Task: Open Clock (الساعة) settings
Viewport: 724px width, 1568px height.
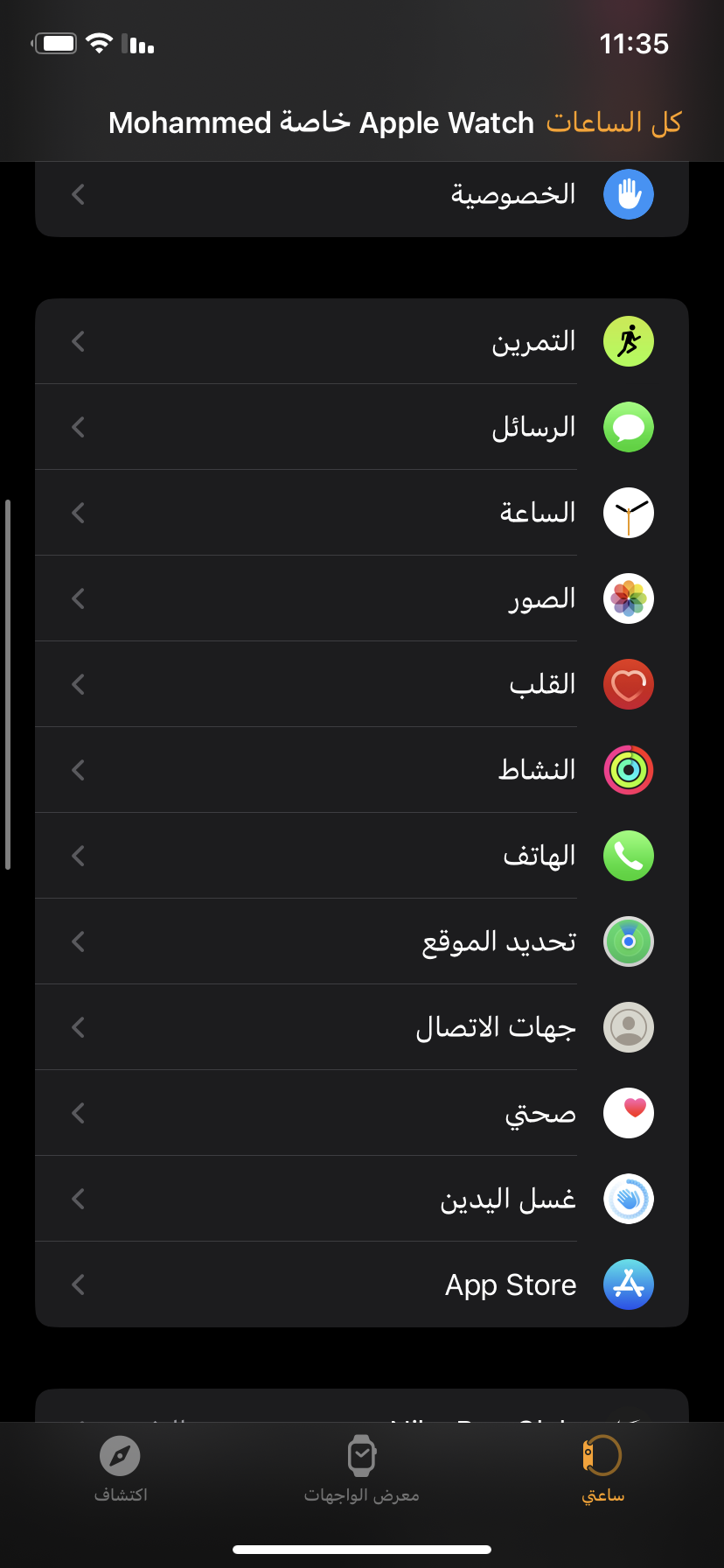Action: (x=362, y=513)
